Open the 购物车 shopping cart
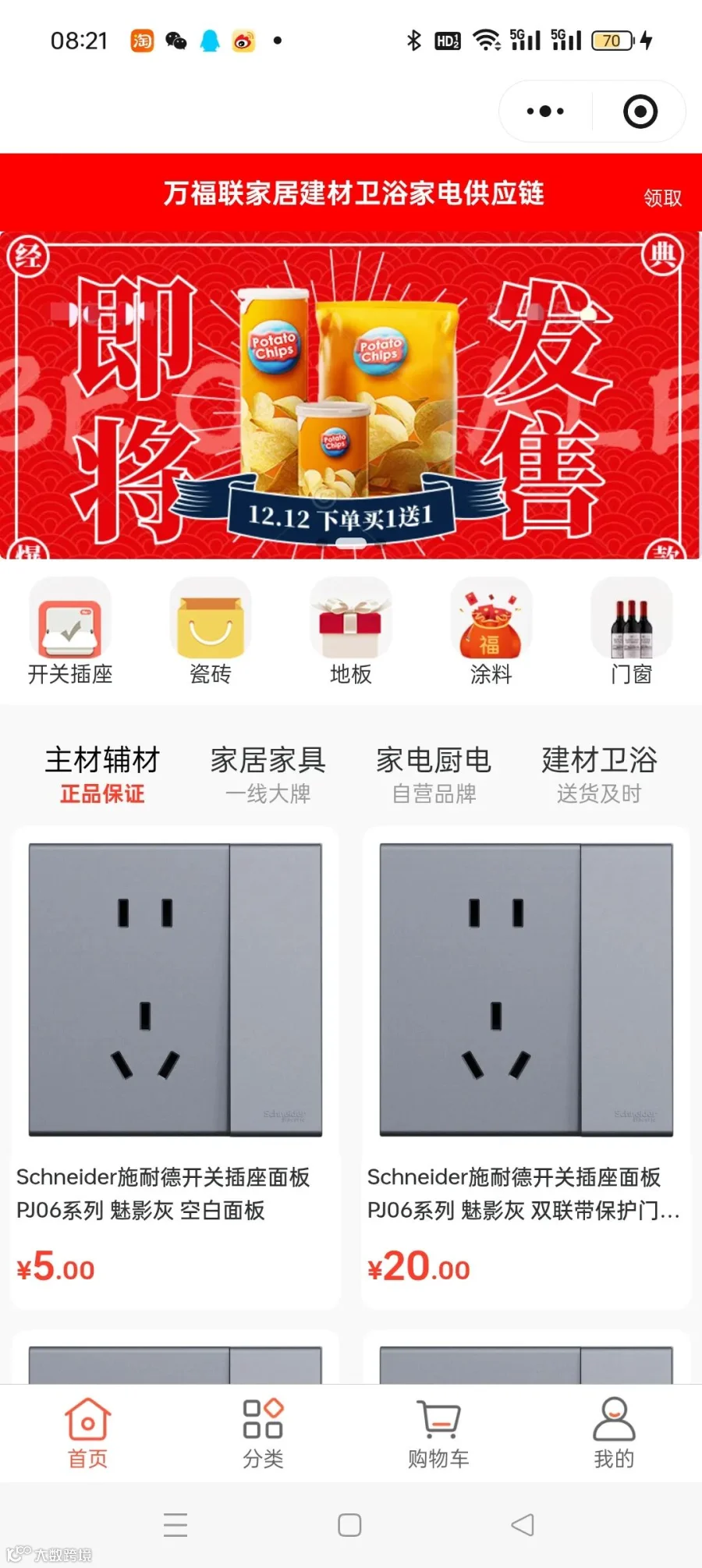Image resolution: width=702 pixels, height=1568 pixels. [x=438, y=1434]
